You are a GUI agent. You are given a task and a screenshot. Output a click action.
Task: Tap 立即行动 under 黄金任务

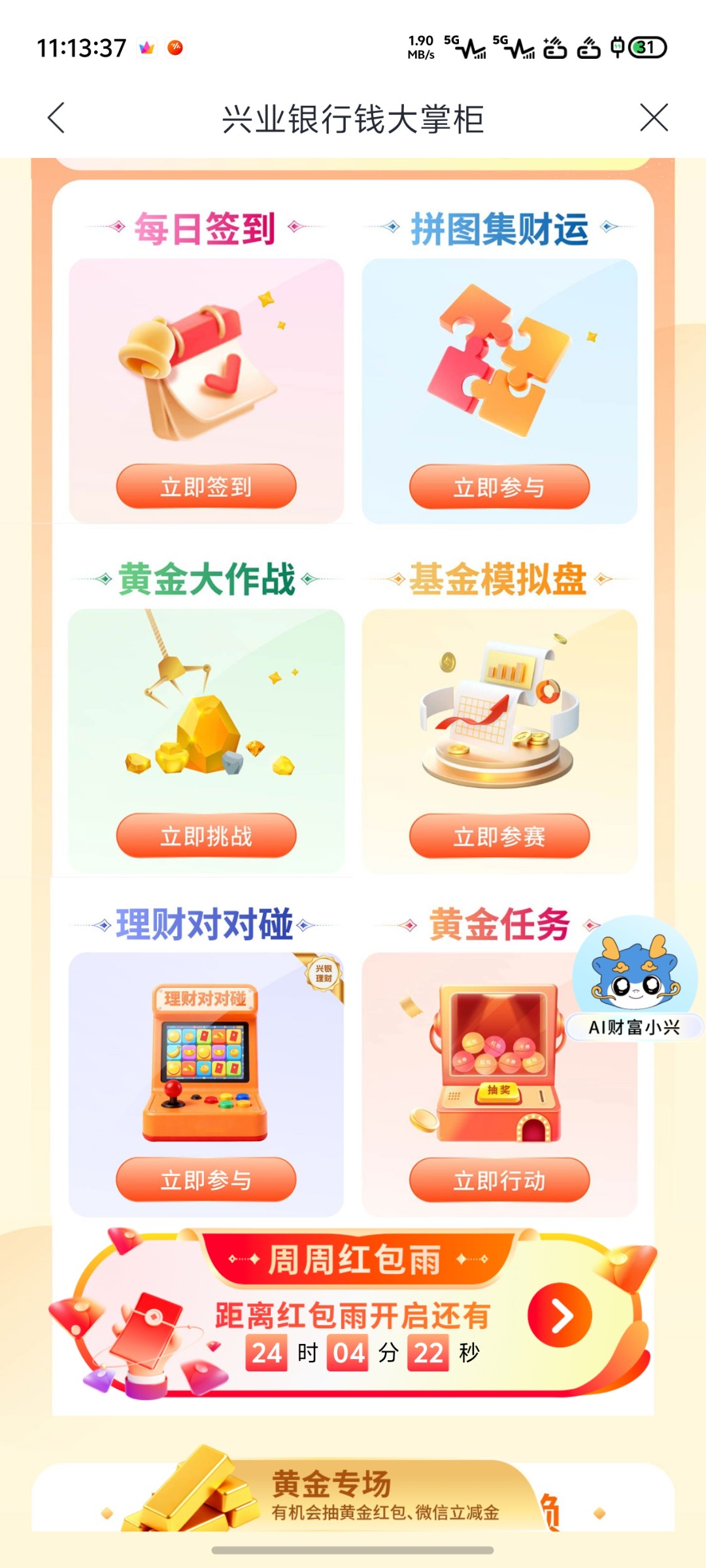[x=499, y=1181]
